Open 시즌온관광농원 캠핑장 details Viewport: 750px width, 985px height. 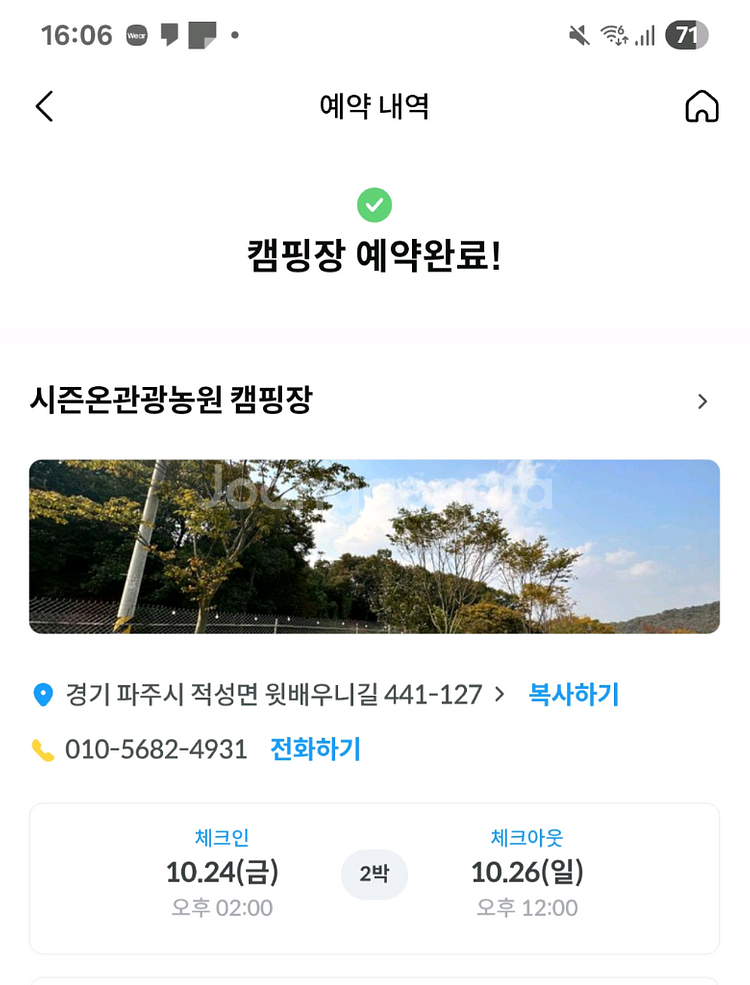(x=370, y=401)
